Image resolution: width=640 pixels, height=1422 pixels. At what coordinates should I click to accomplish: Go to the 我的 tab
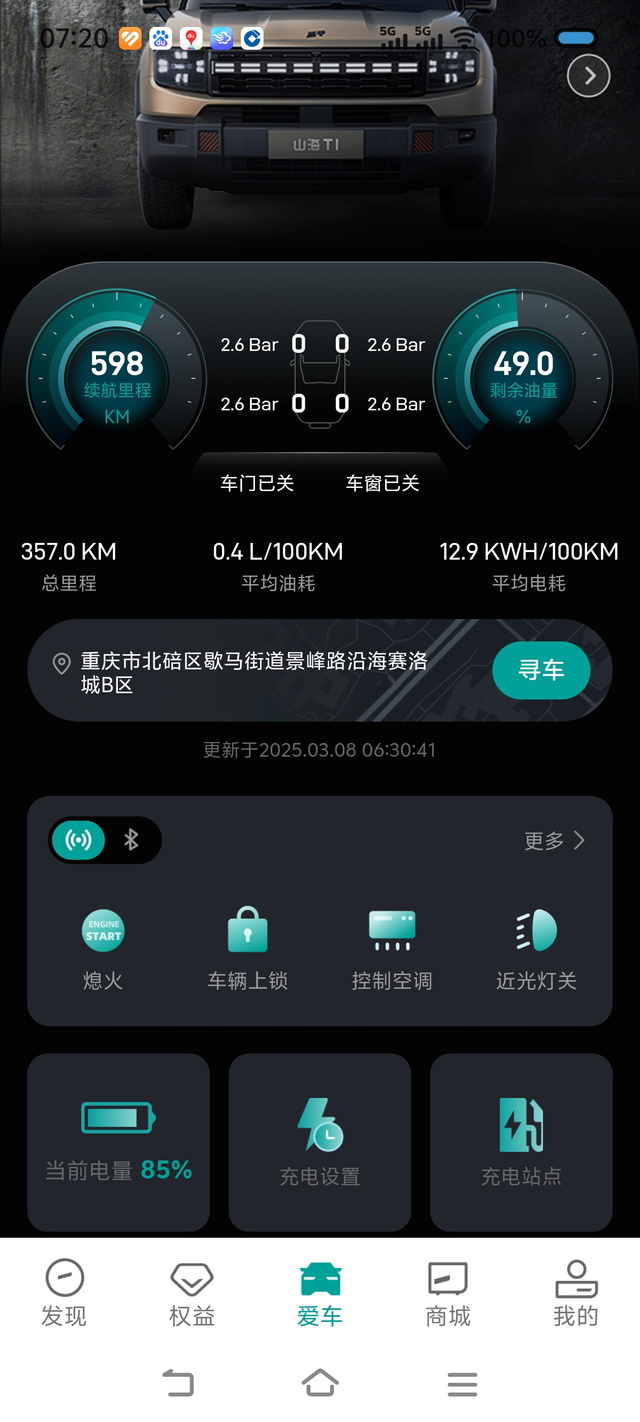[576, 1292]
